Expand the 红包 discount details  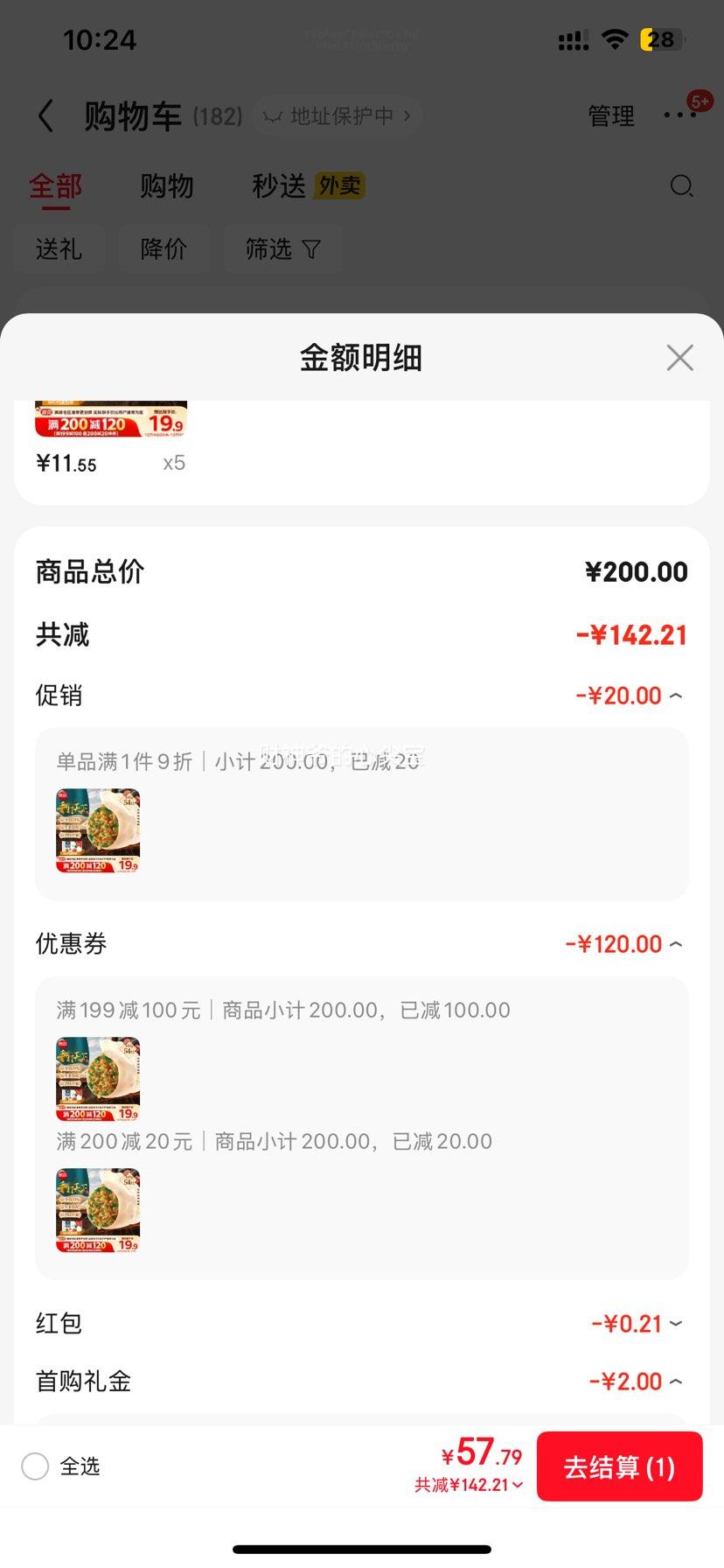click(x=675, y=1324)
